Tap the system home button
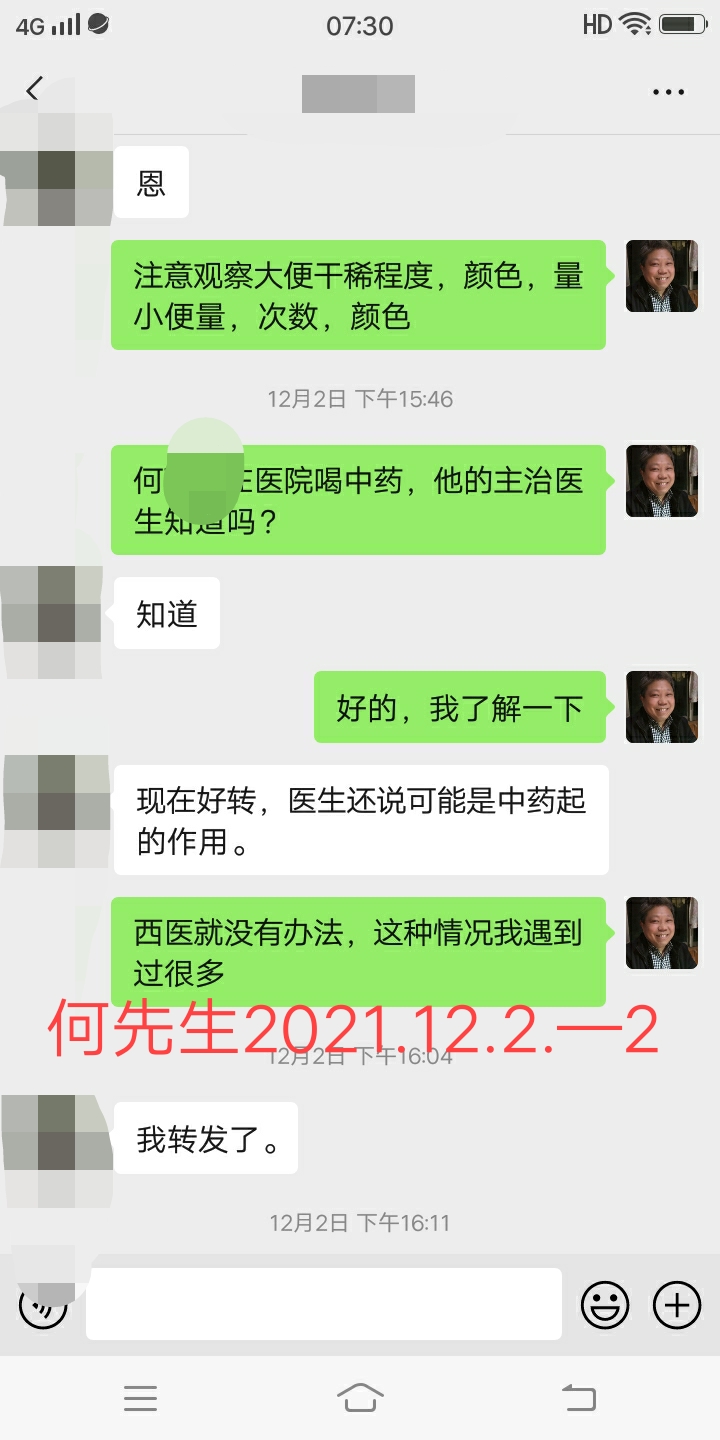 click(360, 1398)
